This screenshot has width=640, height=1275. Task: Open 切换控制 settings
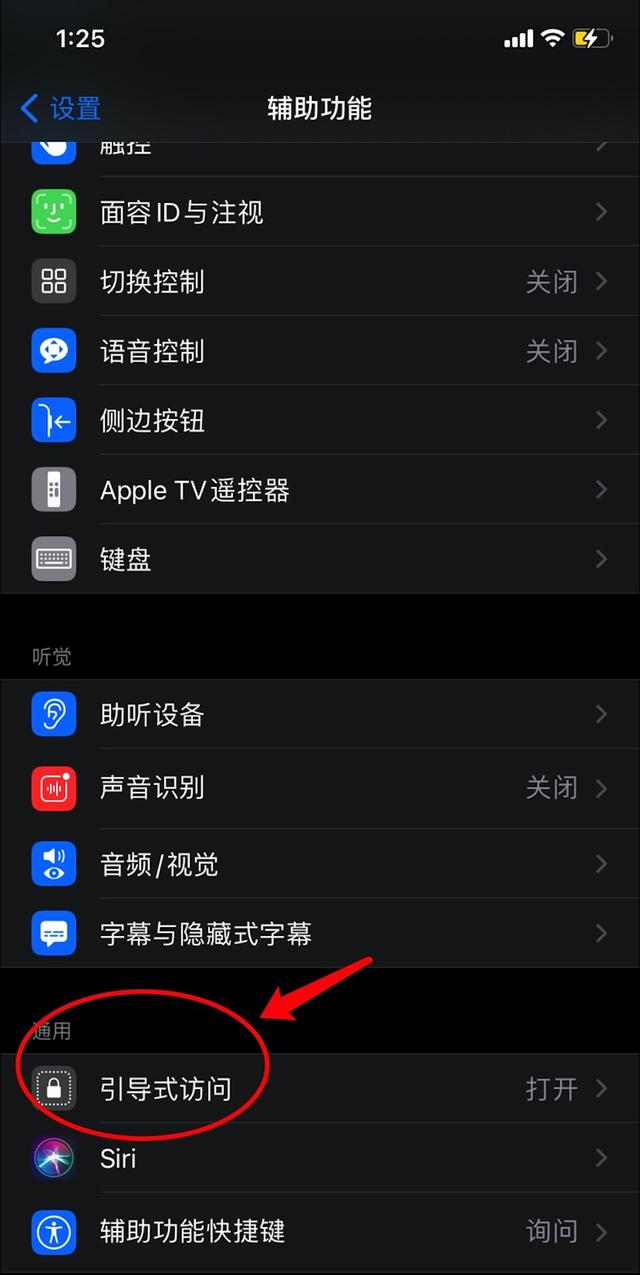[x=152, y=282]
